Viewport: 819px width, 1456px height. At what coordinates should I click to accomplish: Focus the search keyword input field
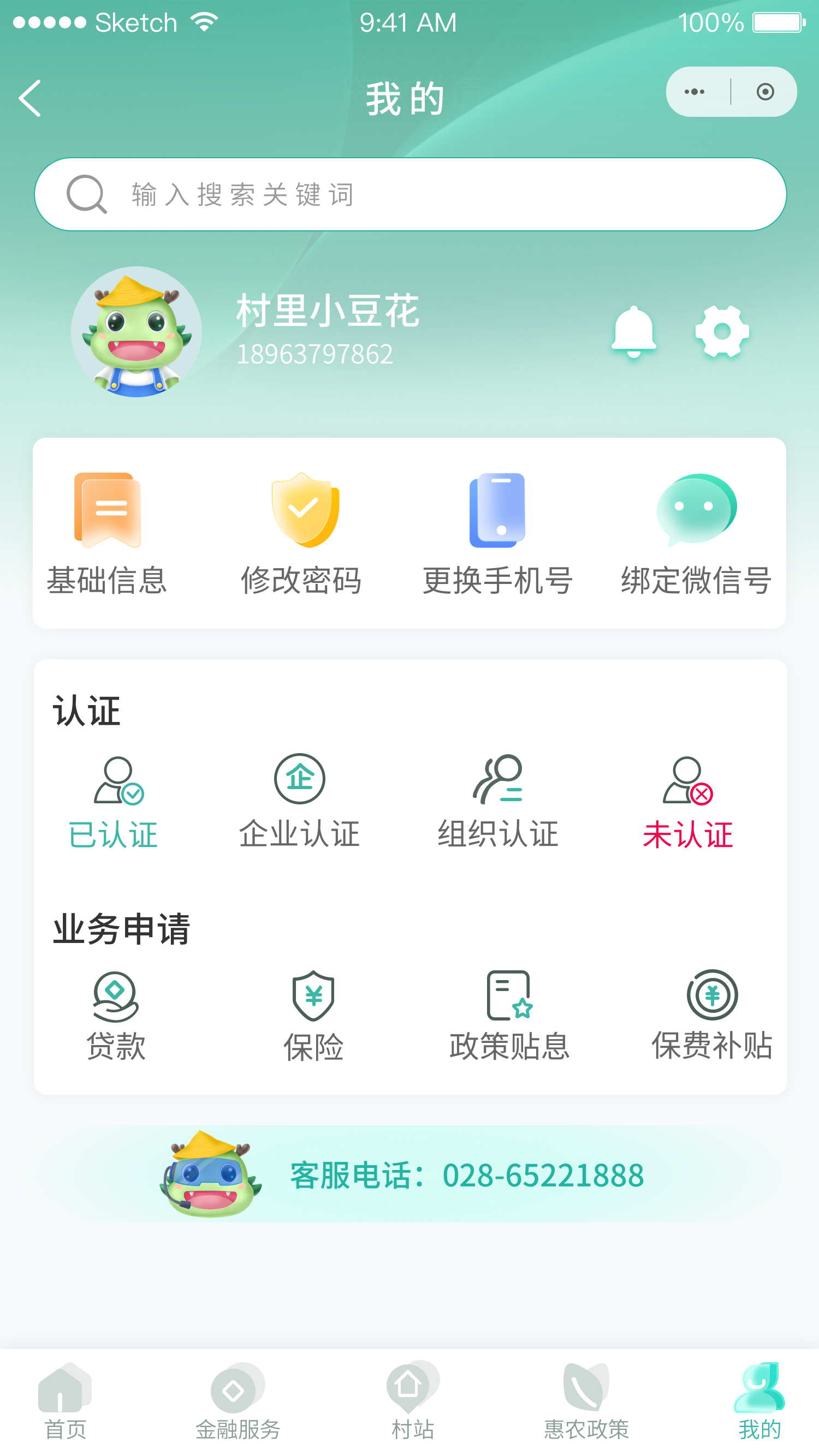410,194
